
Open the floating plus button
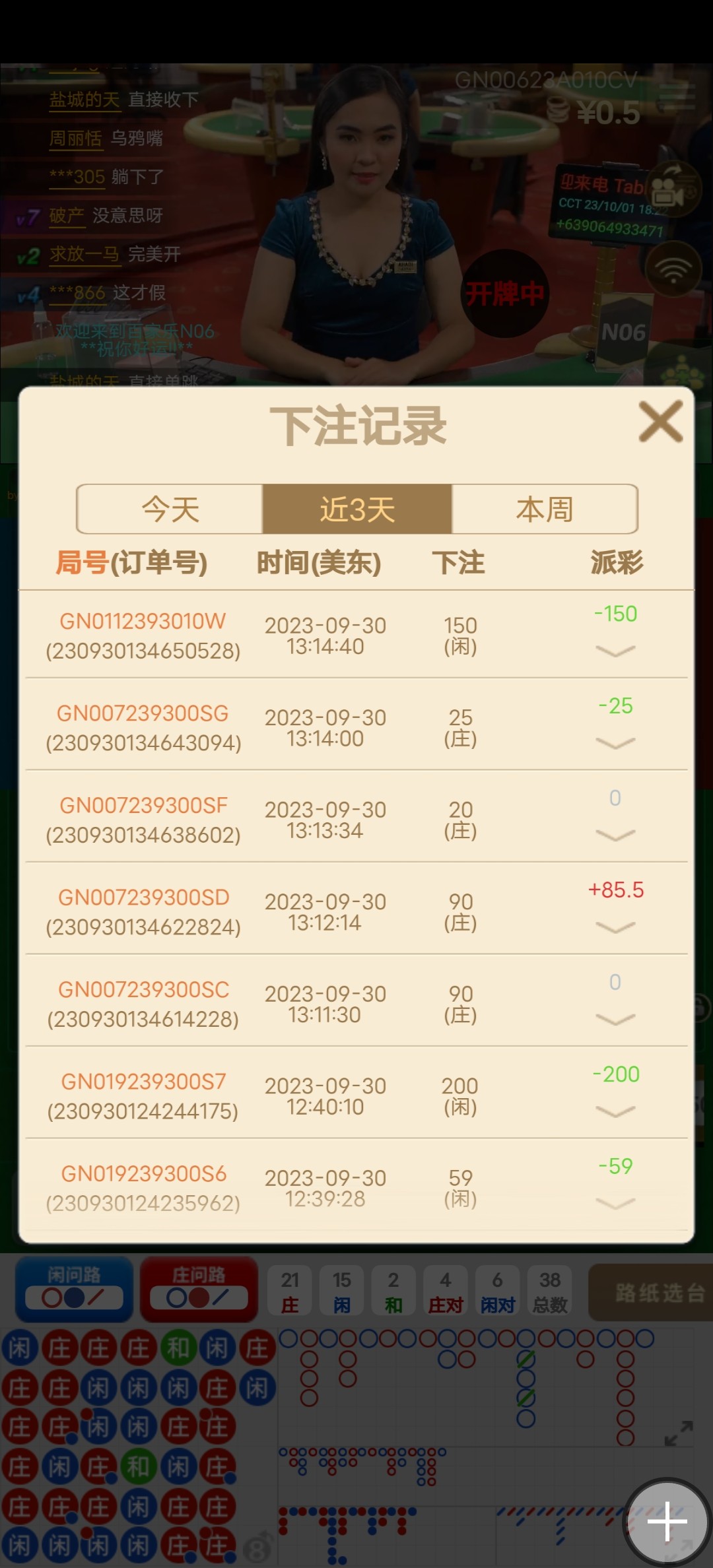point(667,1520)
